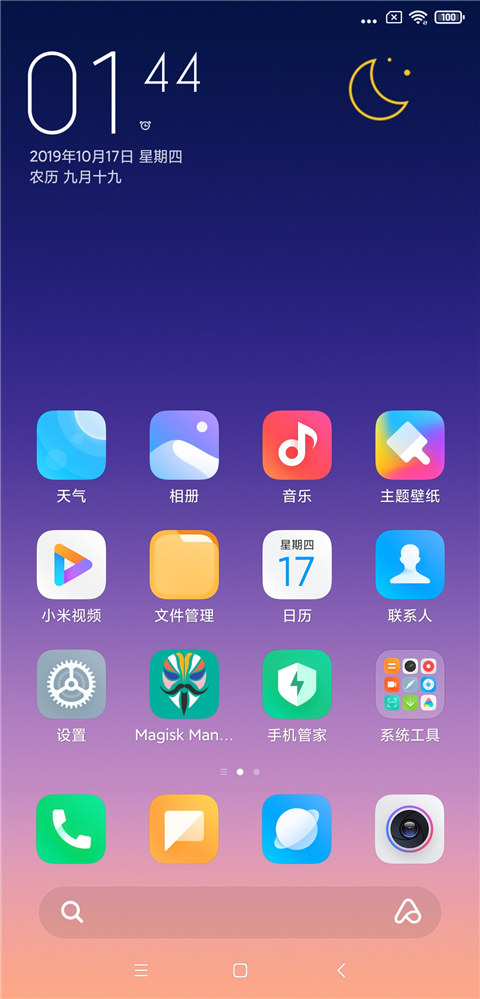Open the phone dialer in dock
Screen dimensions: 480x999
click(x=71, y=829)
